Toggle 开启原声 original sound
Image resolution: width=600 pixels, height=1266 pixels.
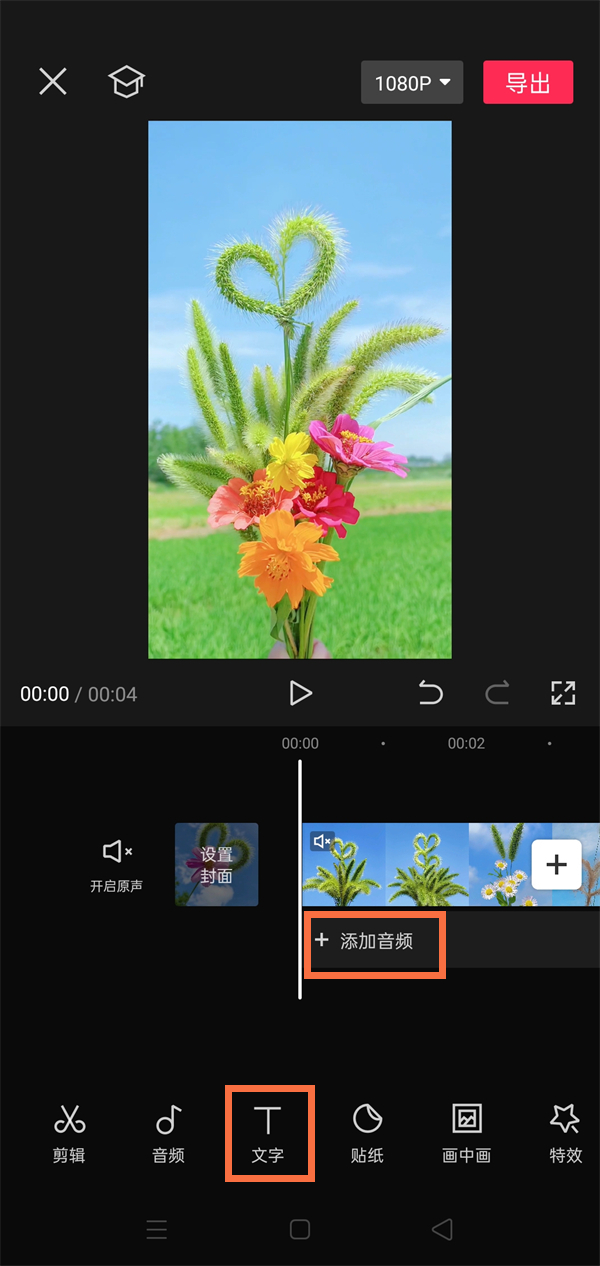pos(117,865)
